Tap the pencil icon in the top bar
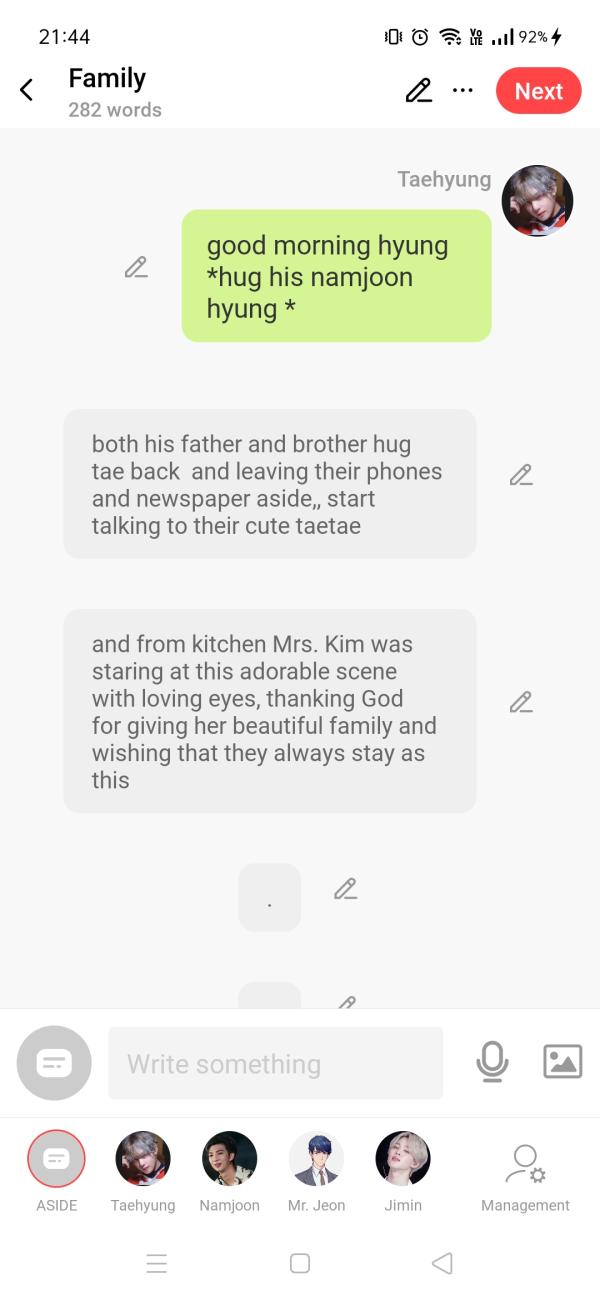The width and height of the screenshot is (600, 1300). [419, 91]
